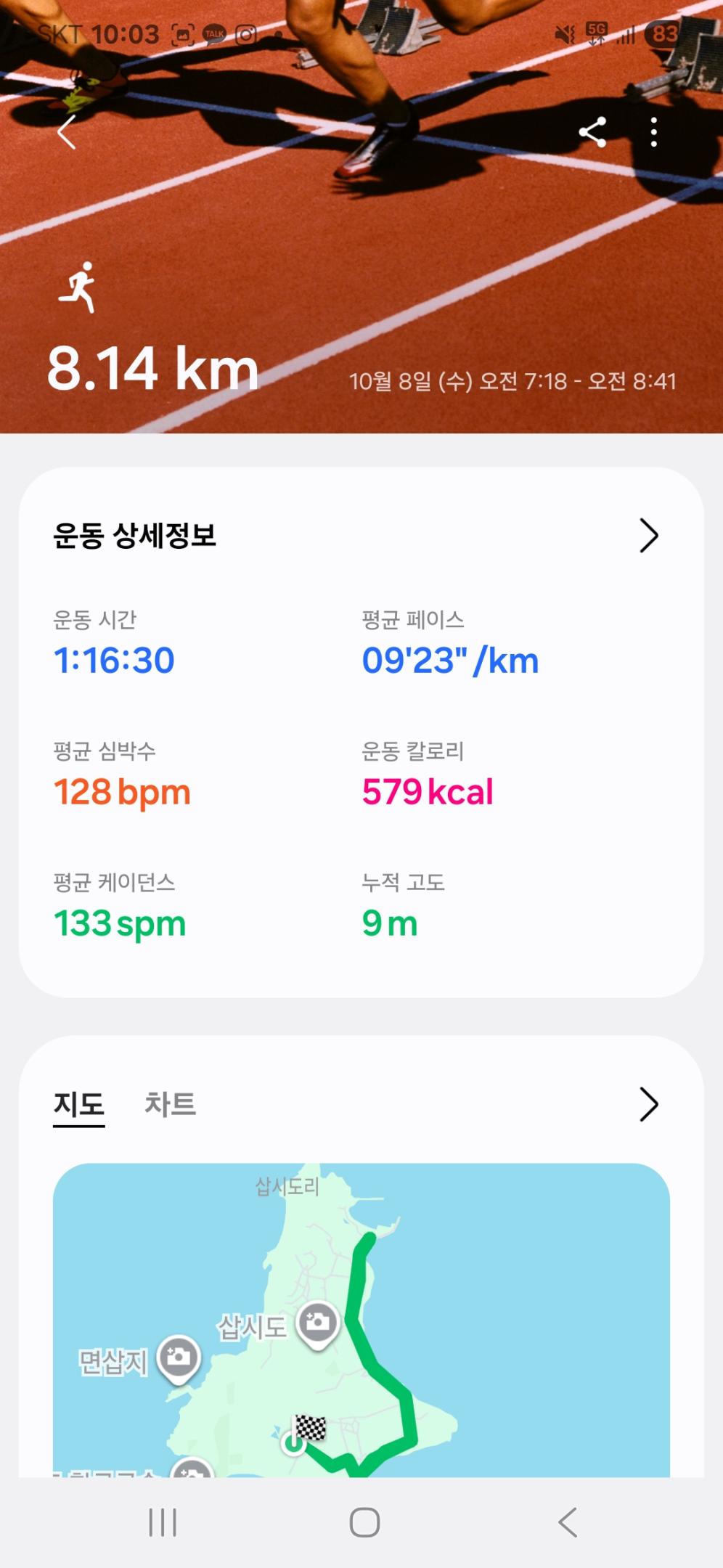Viewport: 723px width, 1568px height.
Task: Tap the system home button
Action: (x=364, y=1522)
